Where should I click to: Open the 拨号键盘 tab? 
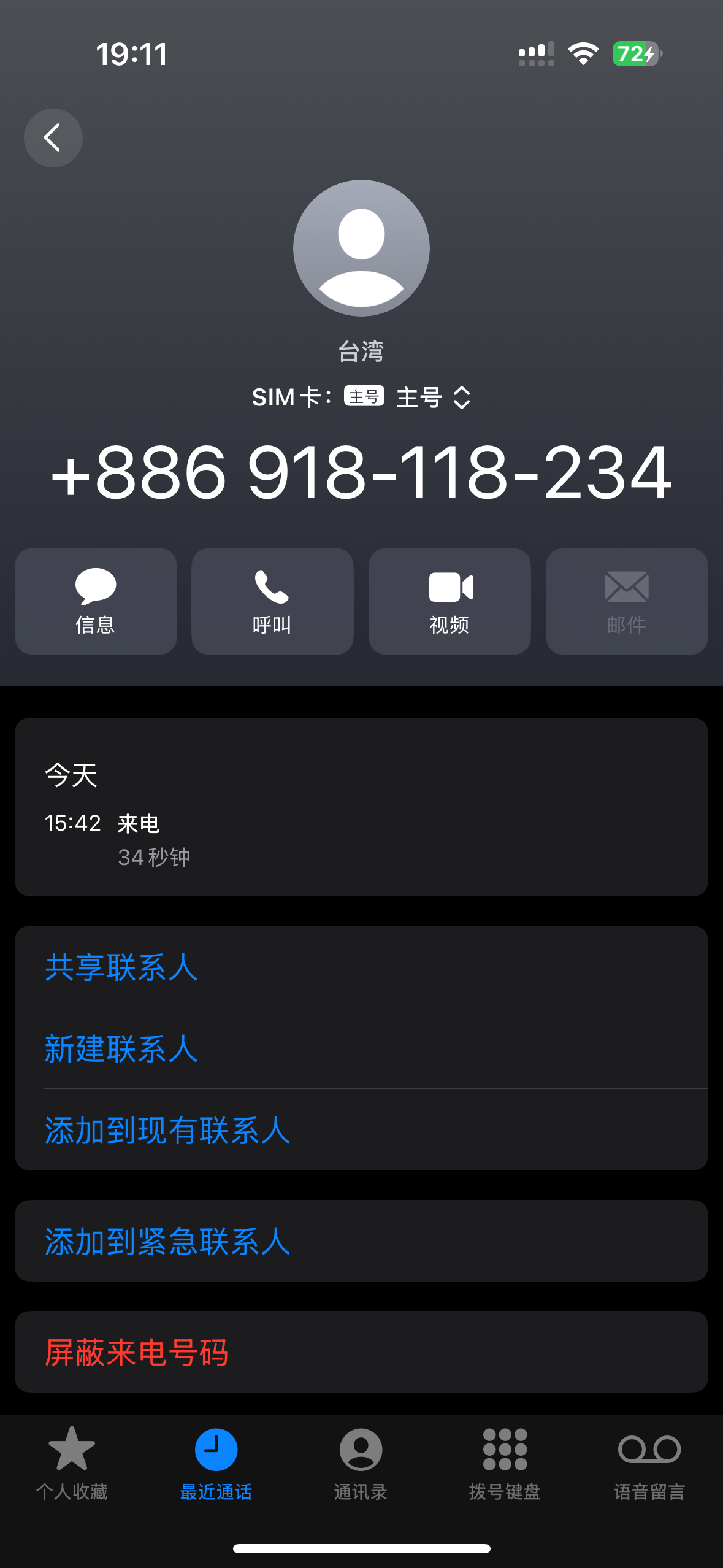[505, 1463]
